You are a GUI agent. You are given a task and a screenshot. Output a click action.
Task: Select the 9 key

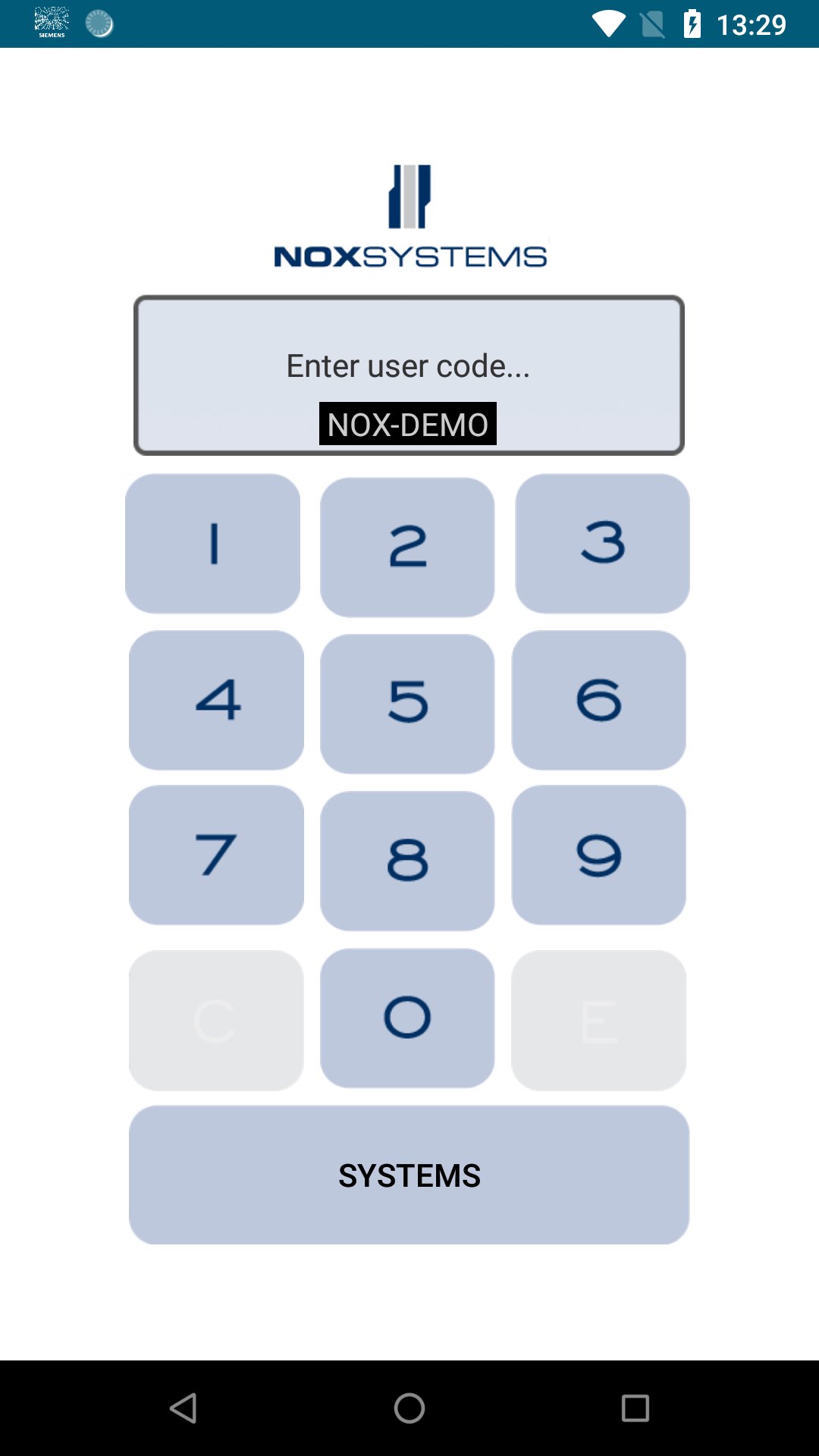point(599,855)
